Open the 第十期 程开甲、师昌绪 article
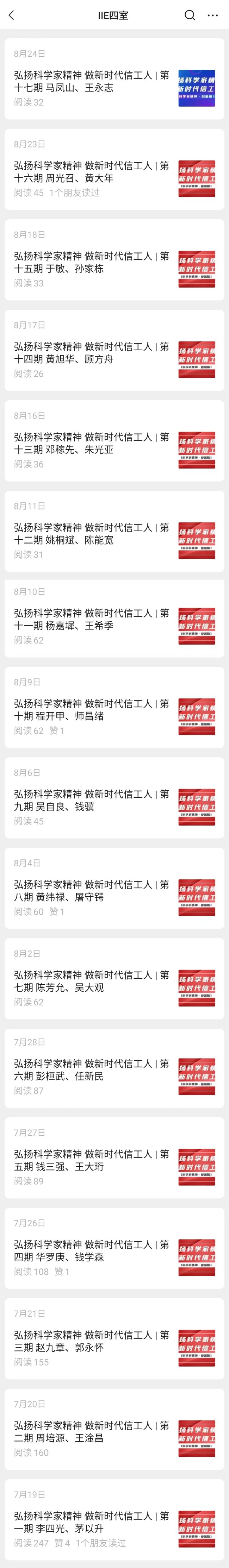Image resolution: width=229 pixels, height=1568 pixels. [x=91, y=710]
